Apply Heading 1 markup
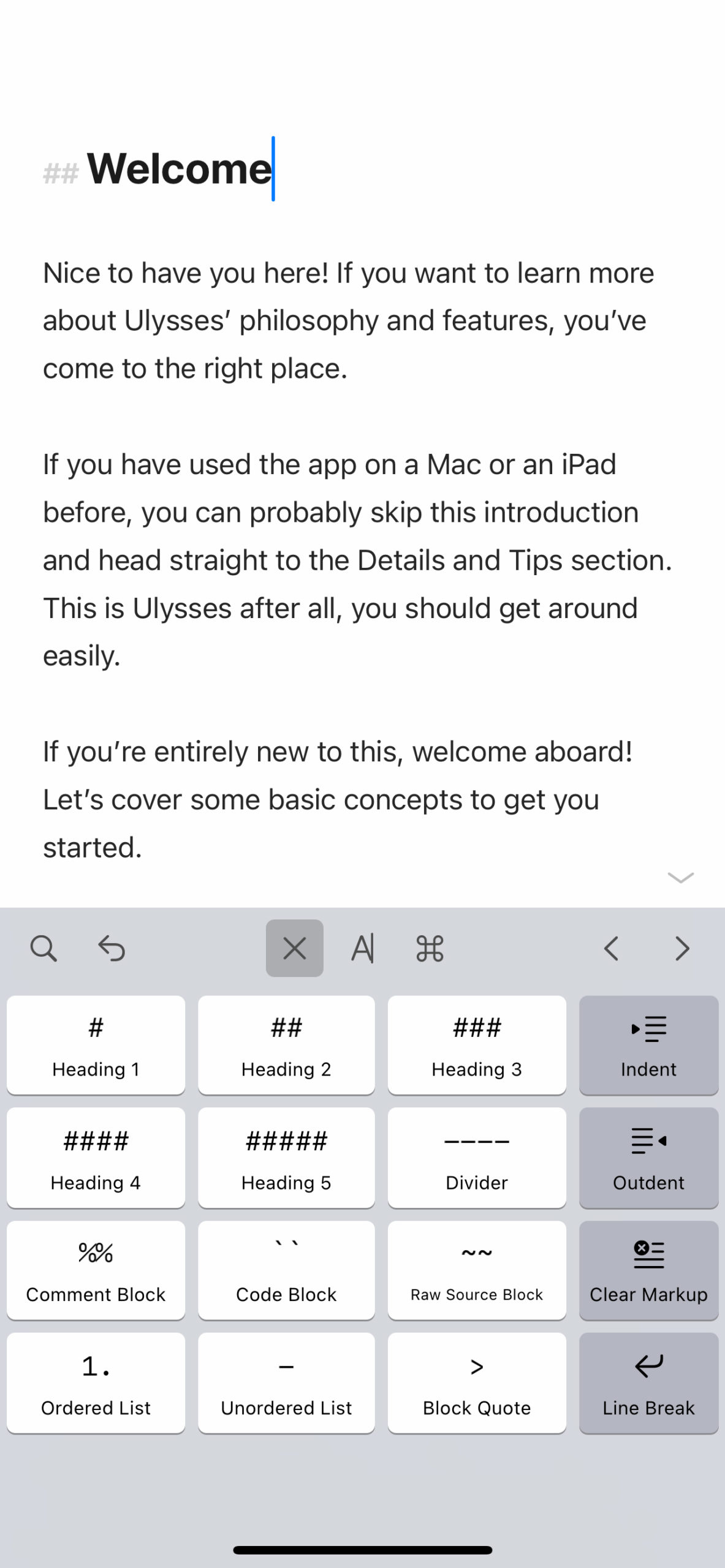This screenshot has width=725, height=1568. [x=96, y=1045]
